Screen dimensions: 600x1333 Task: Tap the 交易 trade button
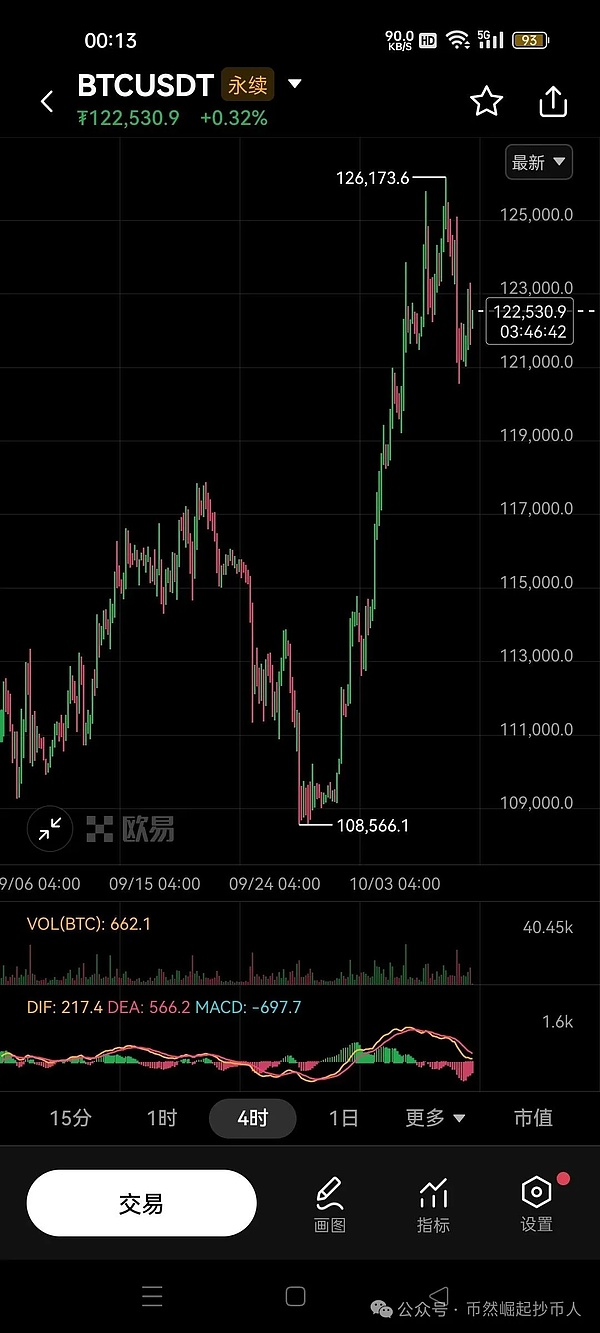(141, 1203)
